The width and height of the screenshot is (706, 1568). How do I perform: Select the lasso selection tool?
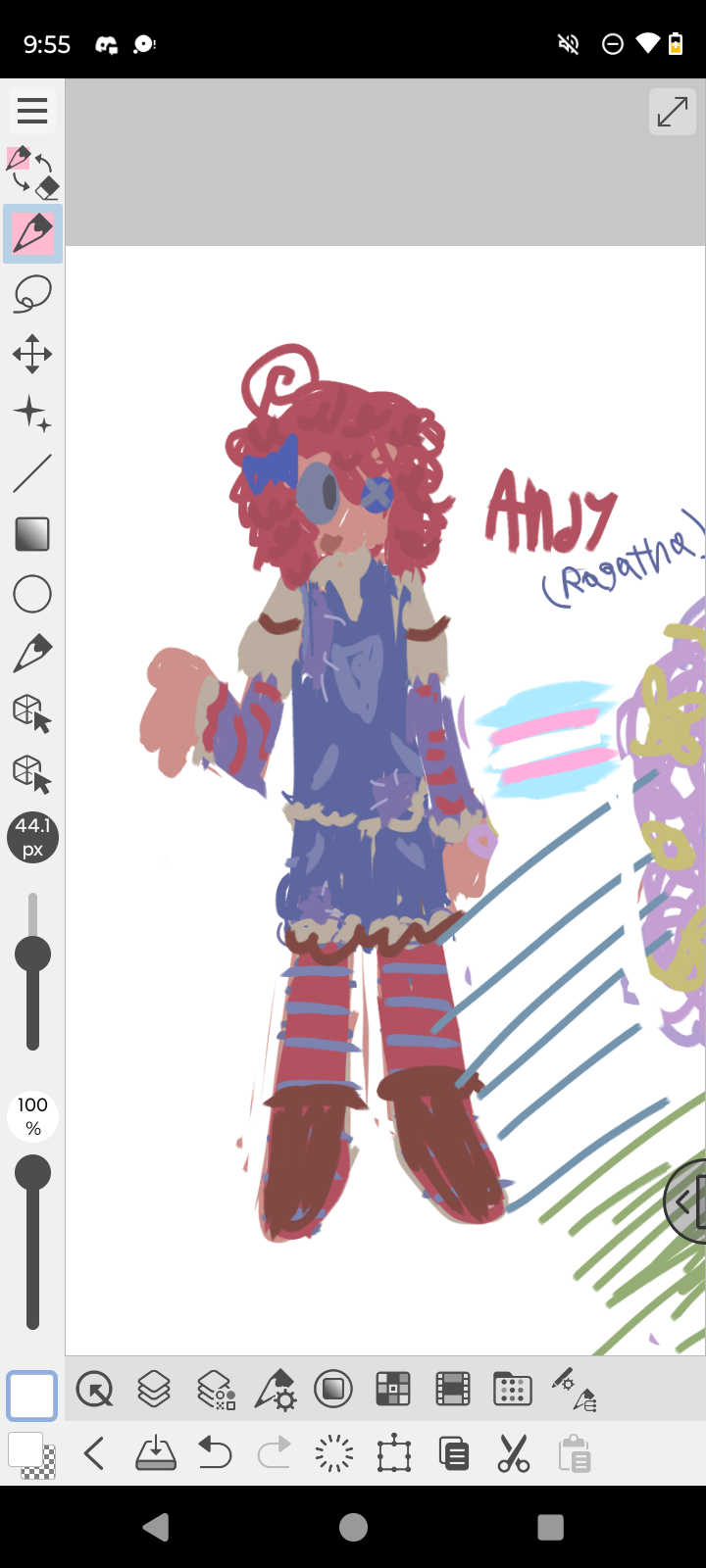[32, 293]
